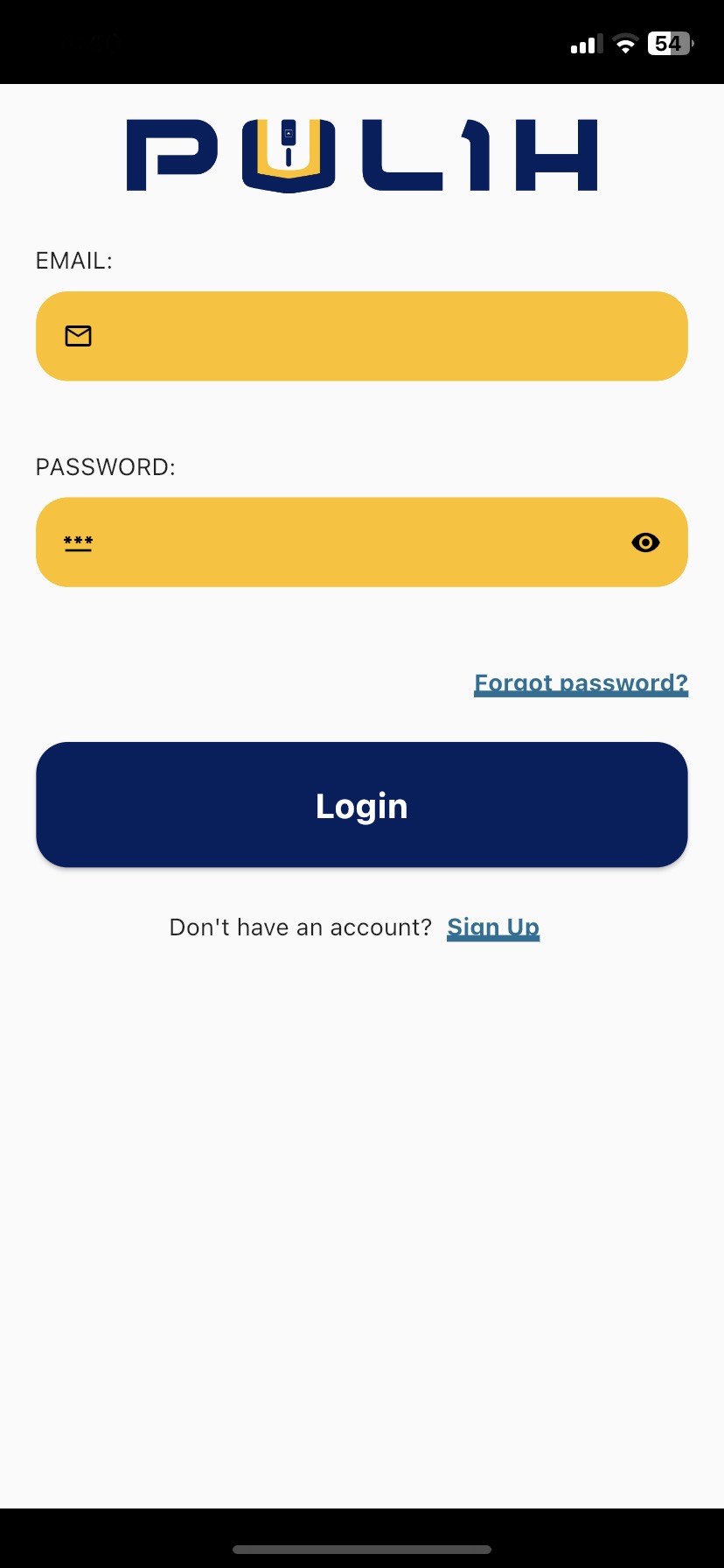Viewport: 724px width, 1568px height.
Task: Focus the password field
Action: pos(362,542)
